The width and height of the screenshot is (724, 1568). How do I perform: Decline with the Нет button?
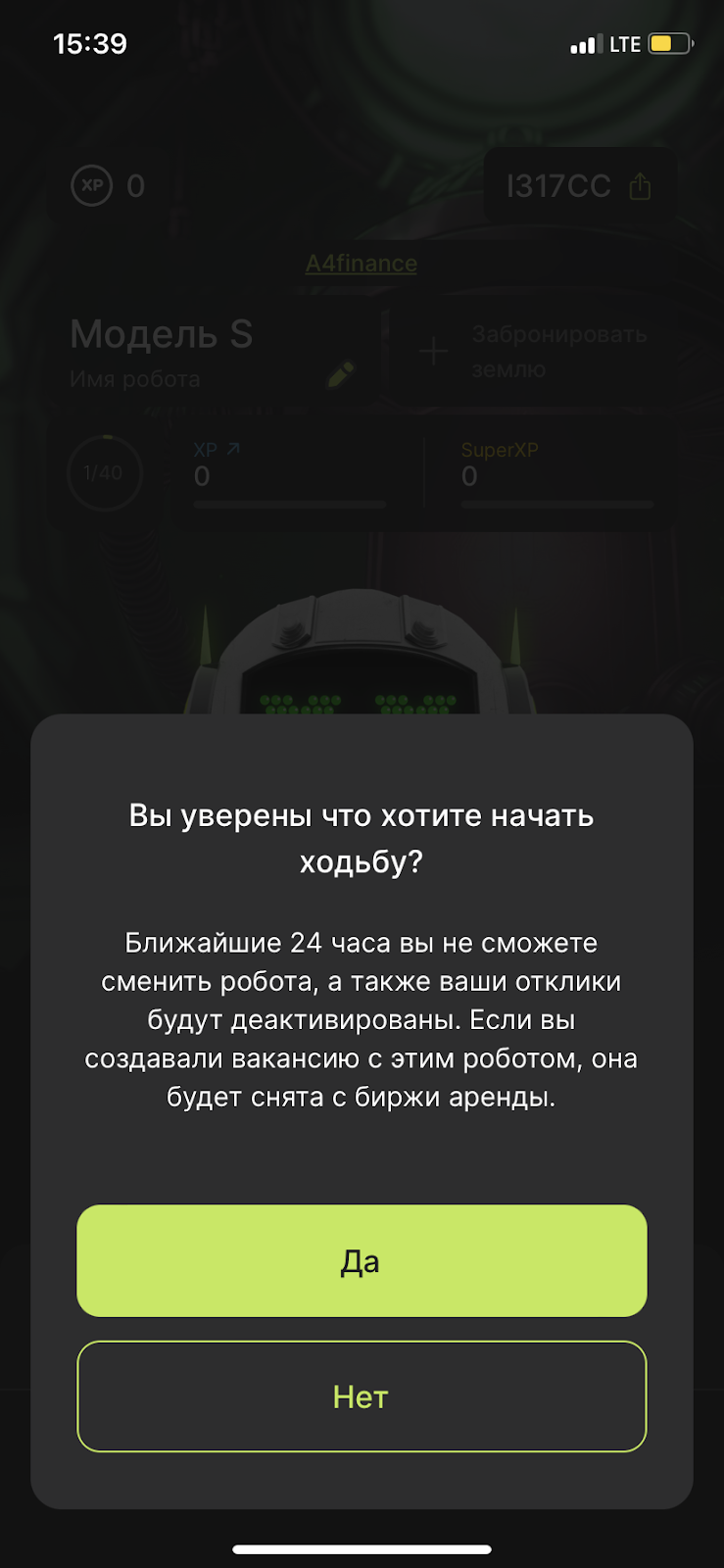tap(362, 1396)
